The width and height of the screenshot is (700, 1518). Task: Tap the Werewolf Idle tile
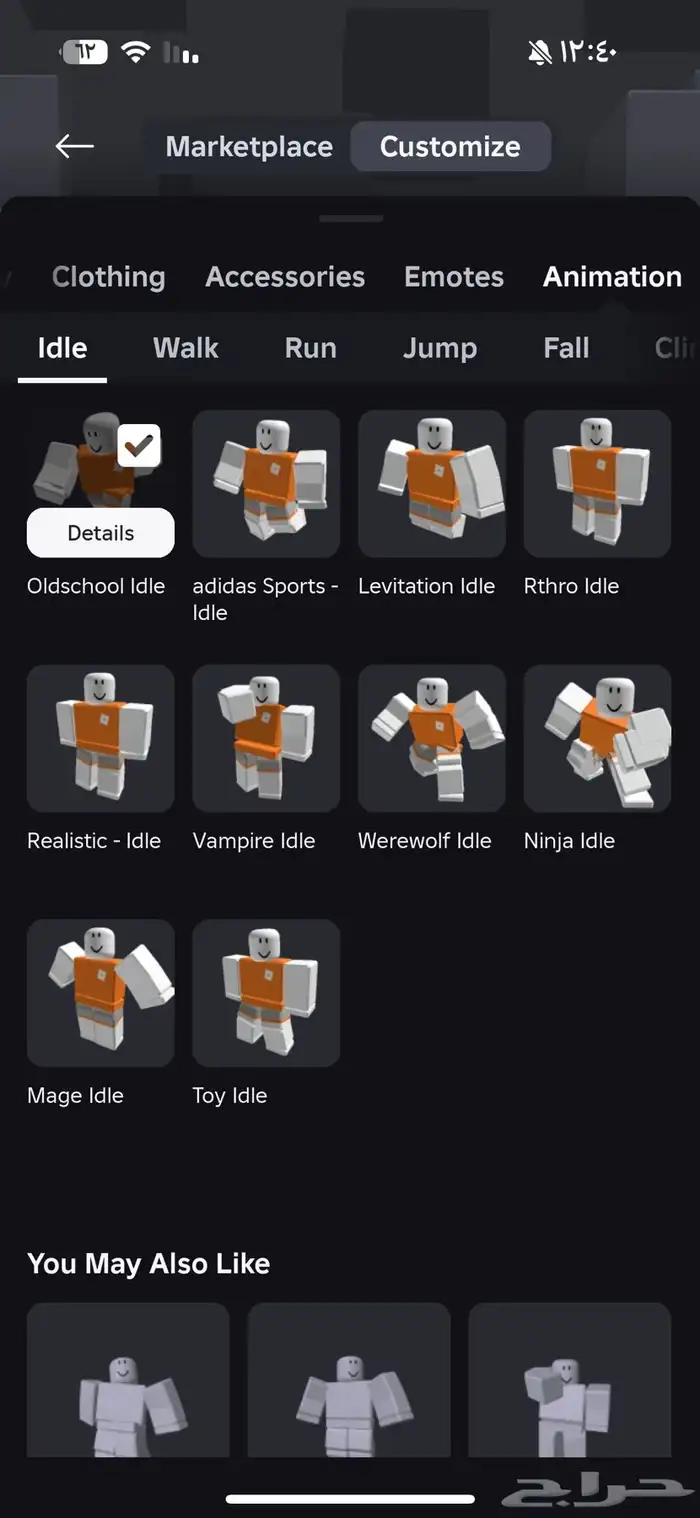432,738
